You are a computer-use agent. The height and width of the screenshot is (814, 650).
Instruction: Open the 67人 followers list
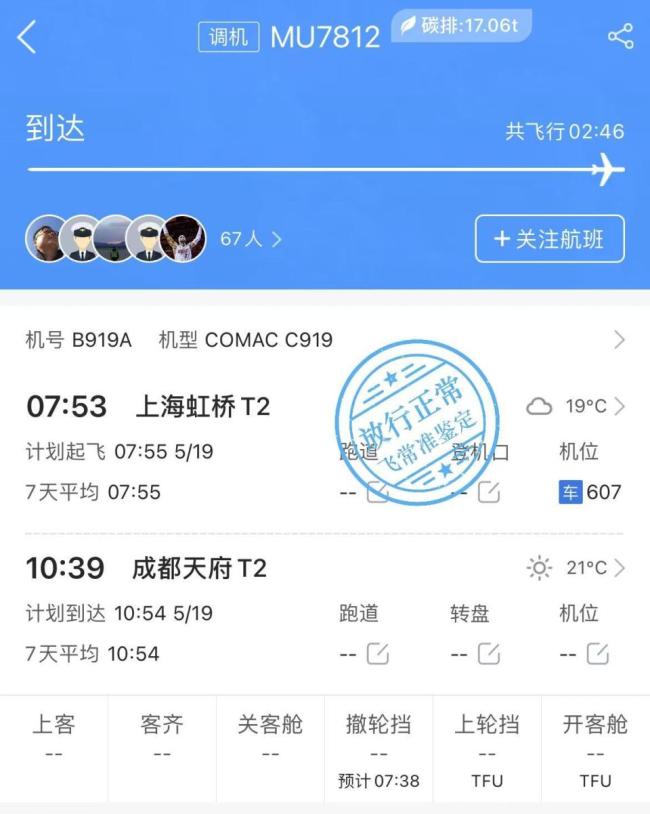coord(250,239)
